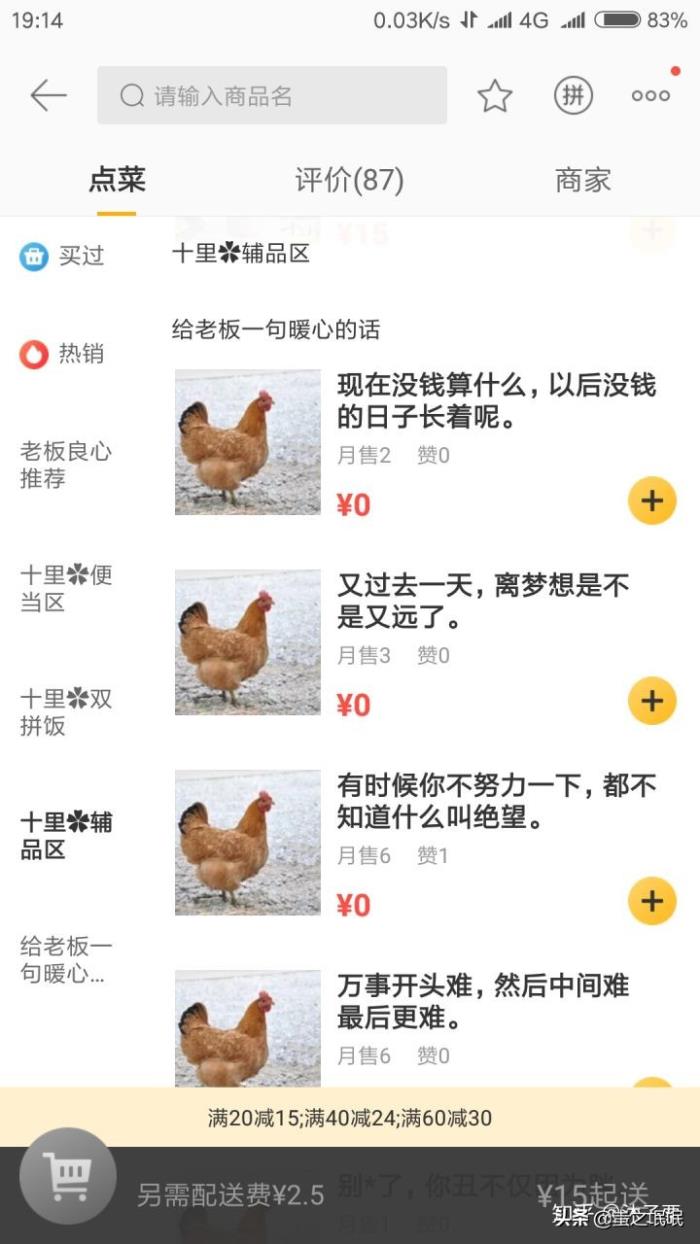Open the group-order 拼 icon
The width and height of the screenshot is (700, 1244).
point(573,96)
